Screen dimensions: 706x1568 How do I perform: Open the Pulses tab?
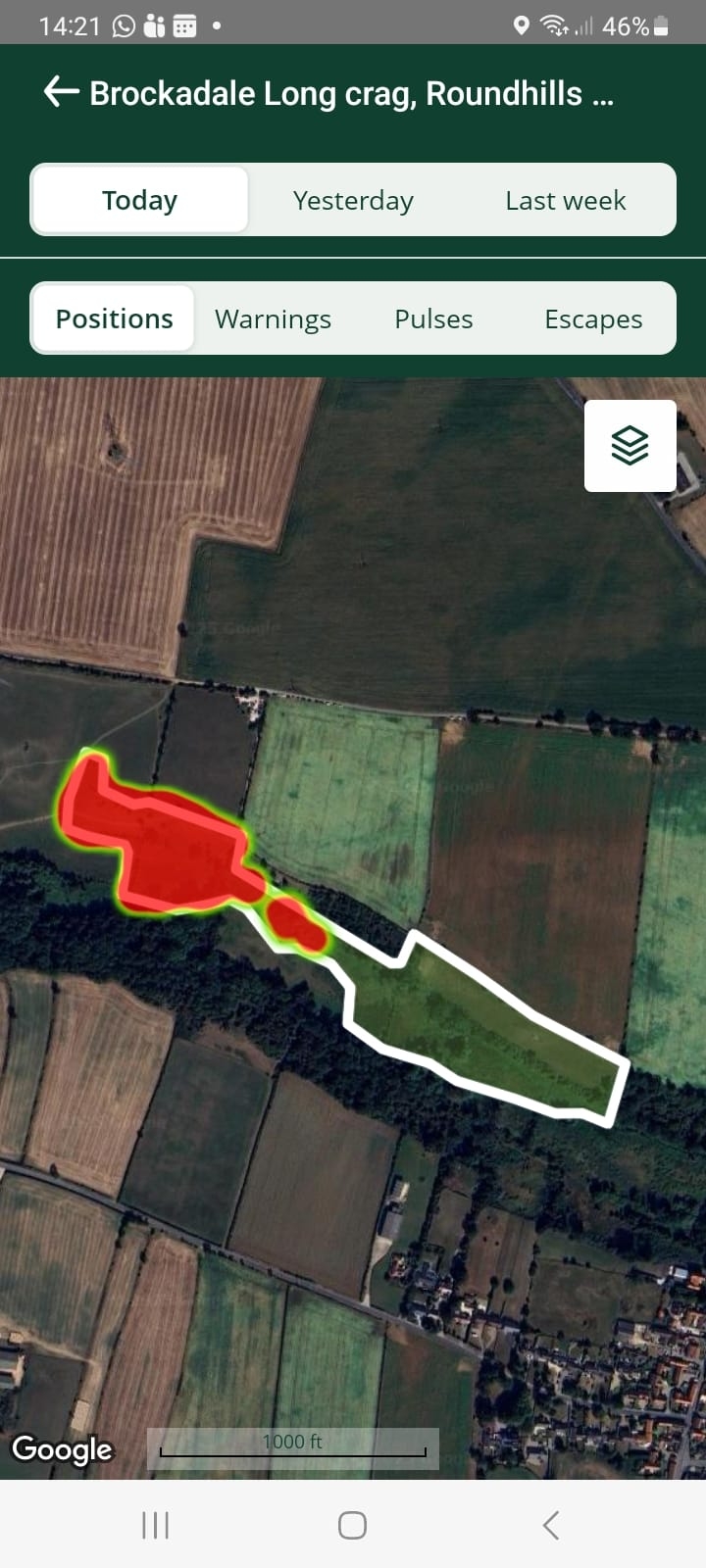point(433,318)
